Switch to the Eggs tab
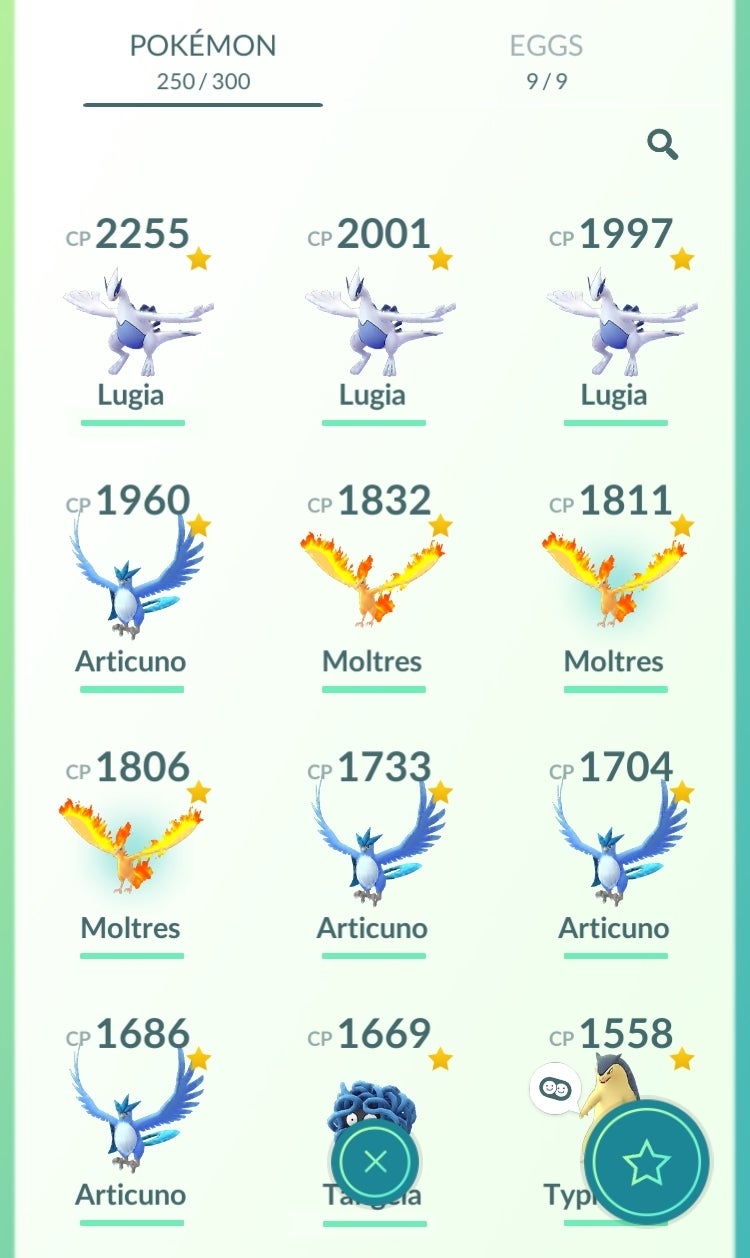This screenshot has width=750, height=1258. [x=546, y=60]
